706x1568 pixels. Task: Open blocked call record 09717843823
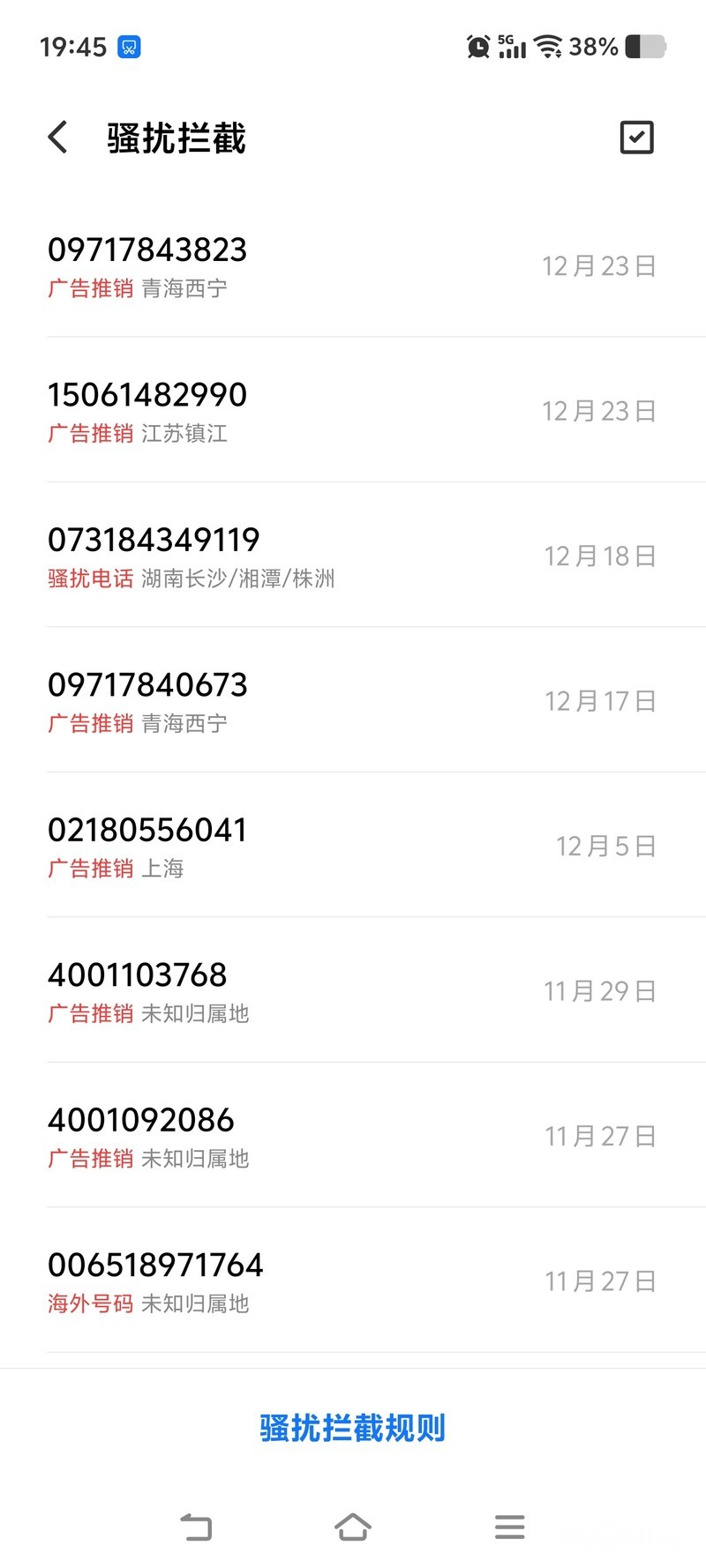353,265
